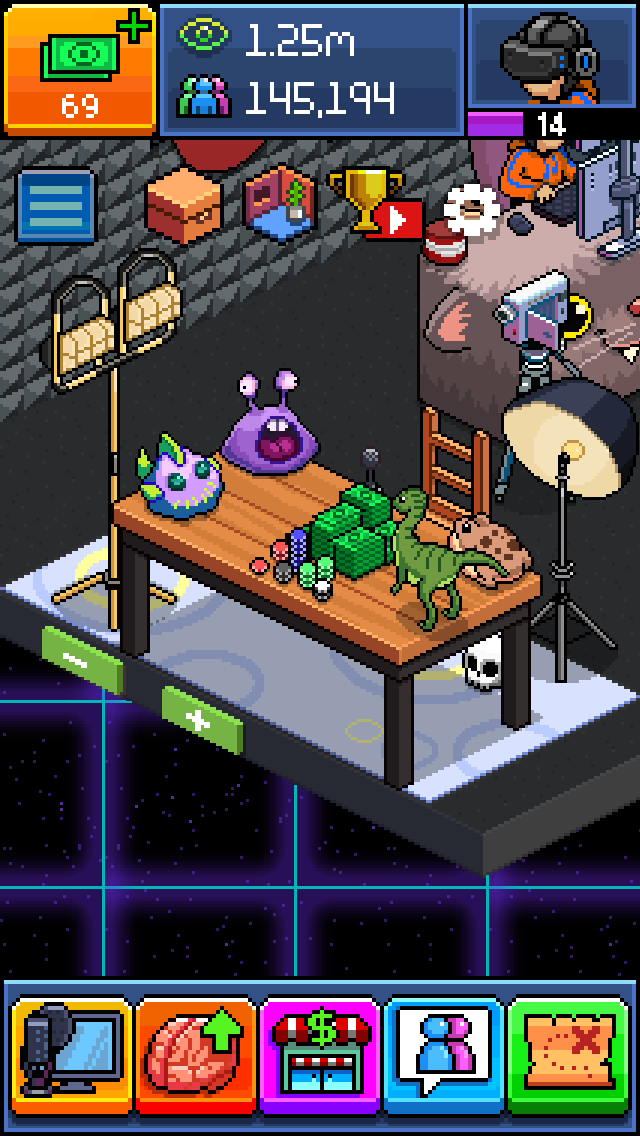Open the treasure map quests tab

pyautogui.click(x=567, y=1057)
